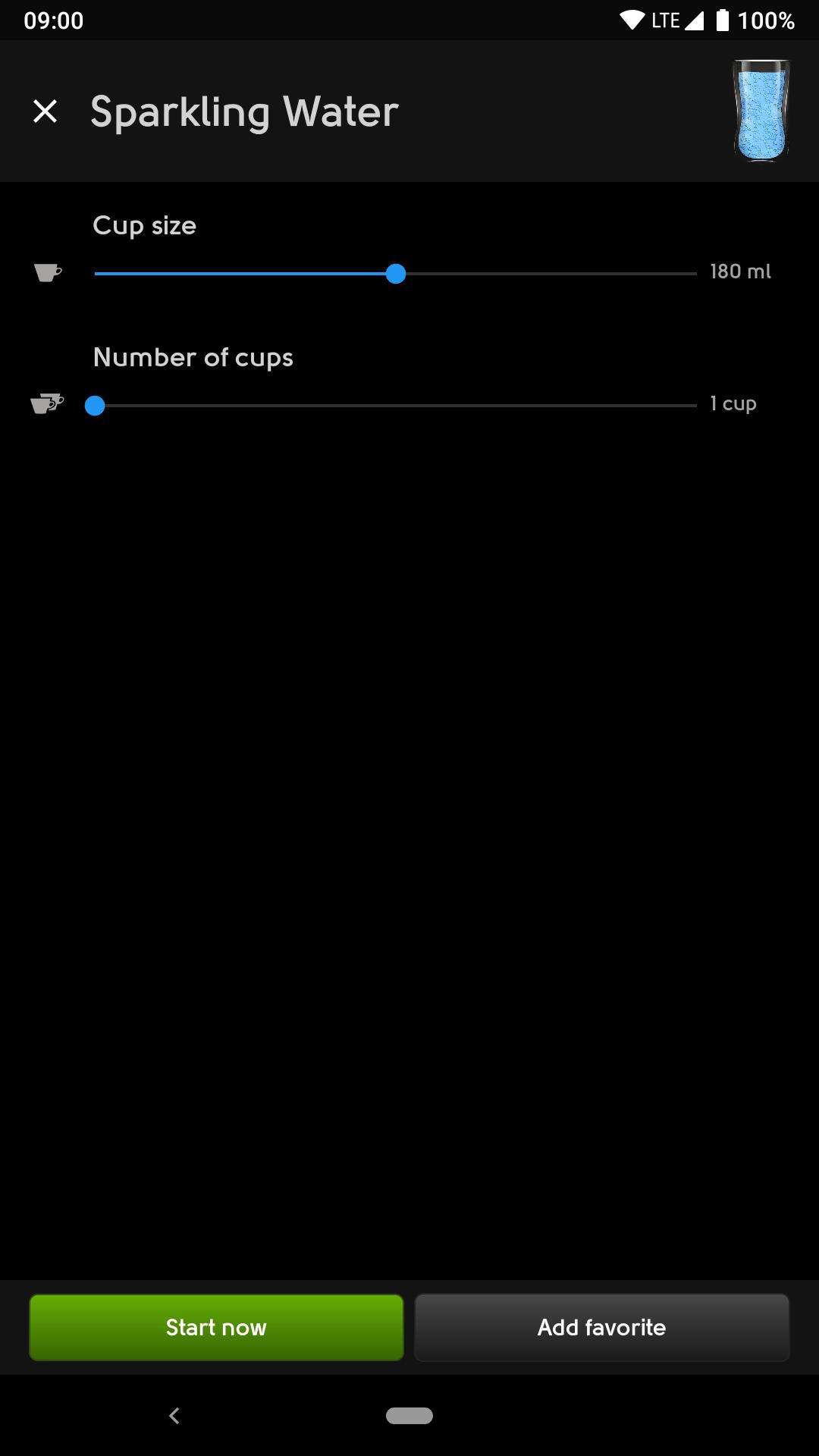Viewport: 819px width, 1456px height.
Task: Close the Sparkling Water screen
Action: 45,111
